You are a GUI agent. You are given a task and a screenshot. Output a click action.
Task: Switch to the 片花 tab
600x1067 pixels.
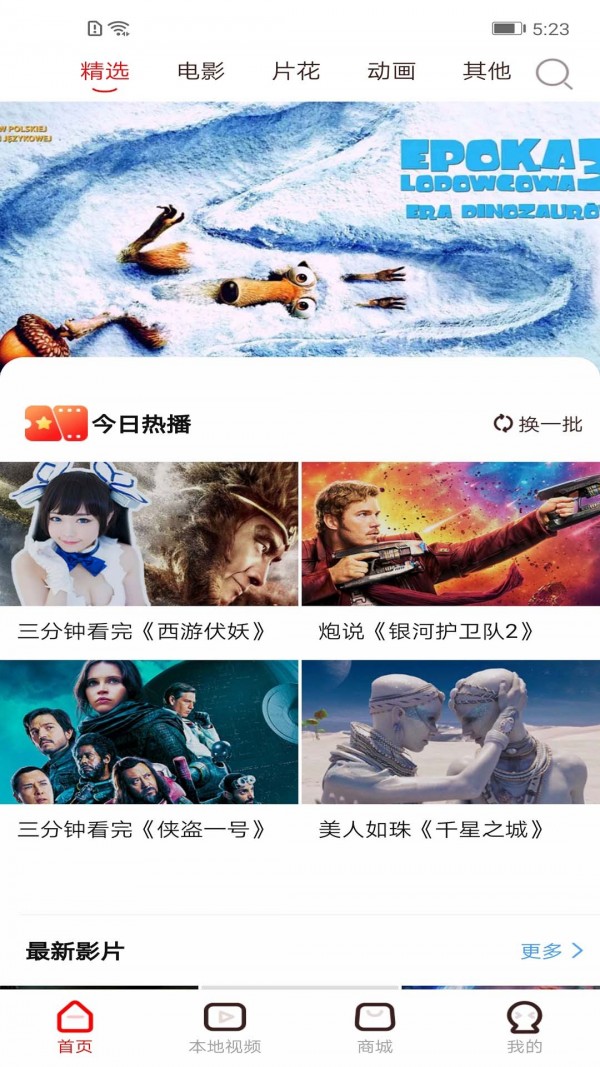click(296, 71)
